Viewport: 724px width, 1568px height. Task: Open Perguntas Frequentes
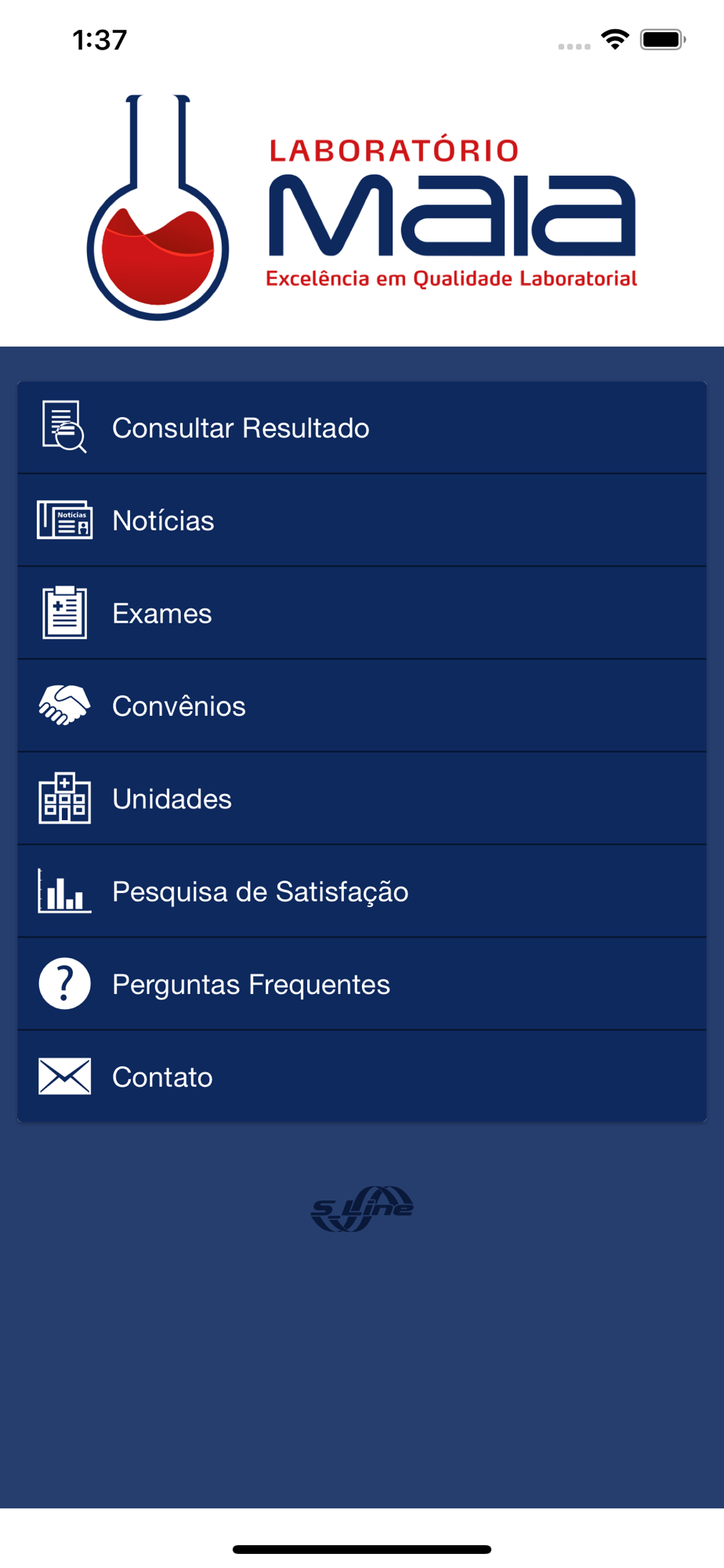coord(362,984)
